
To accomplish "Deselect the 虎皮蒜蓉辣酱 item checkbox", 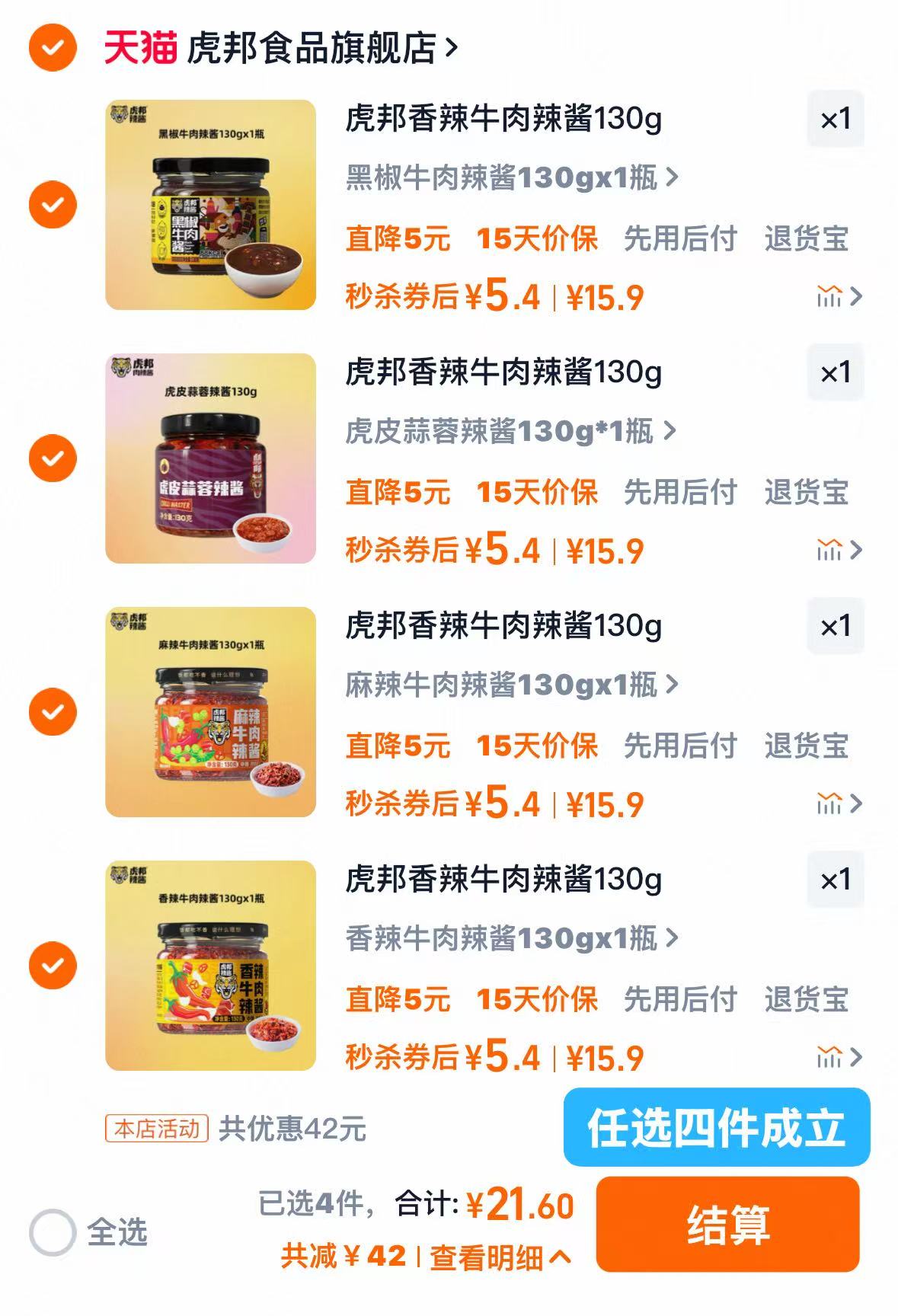I will pos(53,458).
